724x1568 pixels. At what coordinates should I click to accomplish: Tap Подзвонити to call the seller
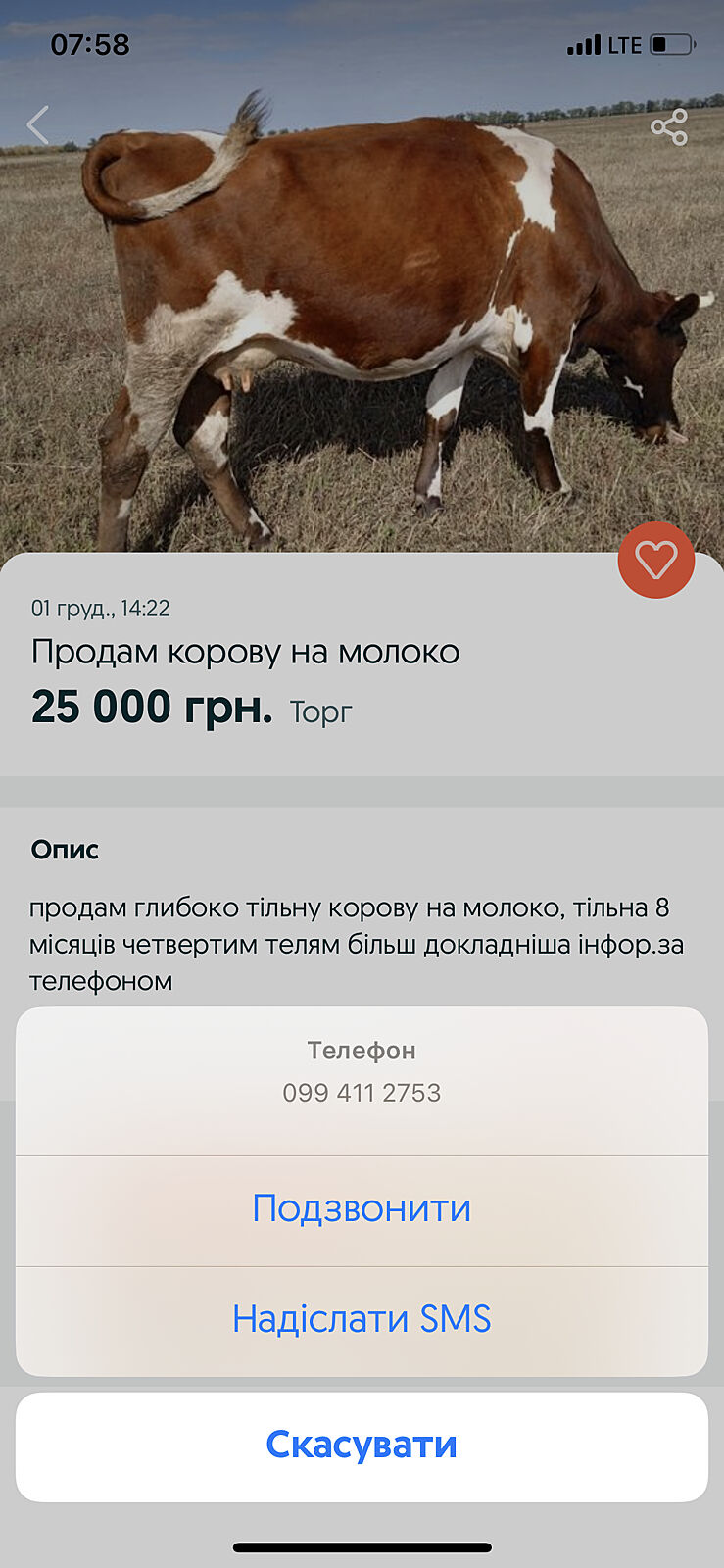[x=362, y=1209]
